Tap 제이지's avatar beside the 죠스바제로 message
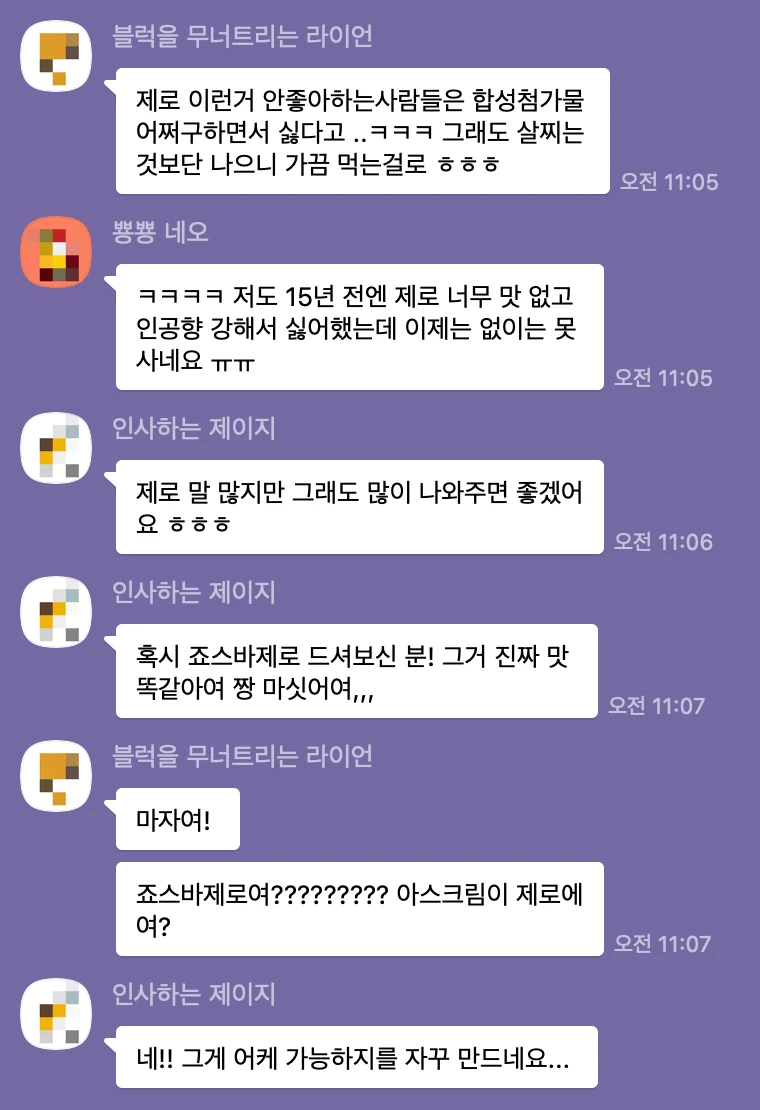This screenshot has height=1110, width=760. point(58,612)
